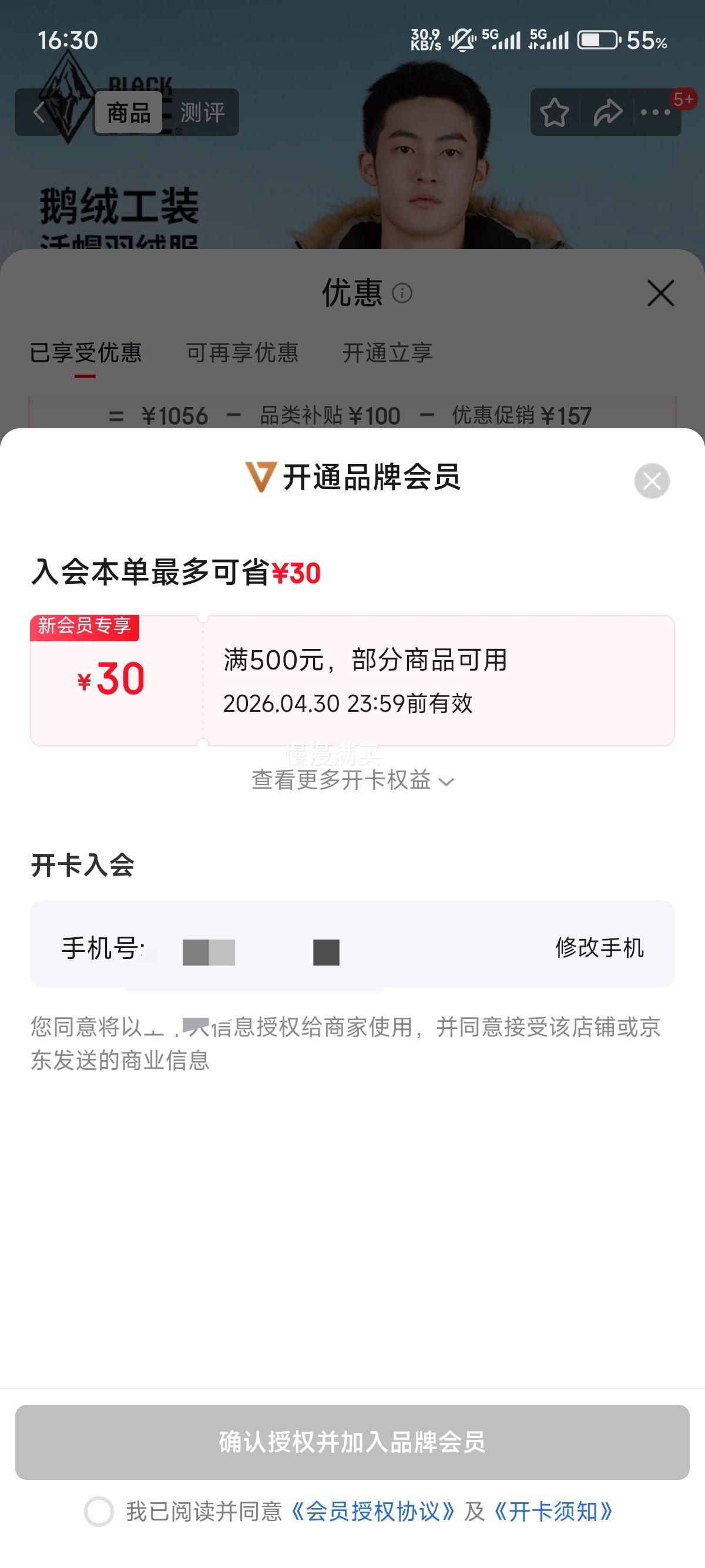Image resolution: width=705 pixels, height=1568 pixels.
Task: Tap the do-not-disturb icon in status bar
Action: tap(463, 38)
